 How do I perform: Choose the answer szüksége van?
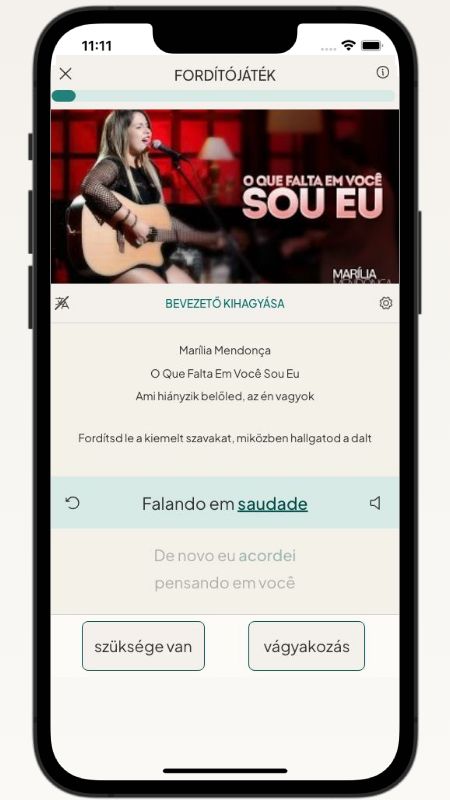(143, 646)
